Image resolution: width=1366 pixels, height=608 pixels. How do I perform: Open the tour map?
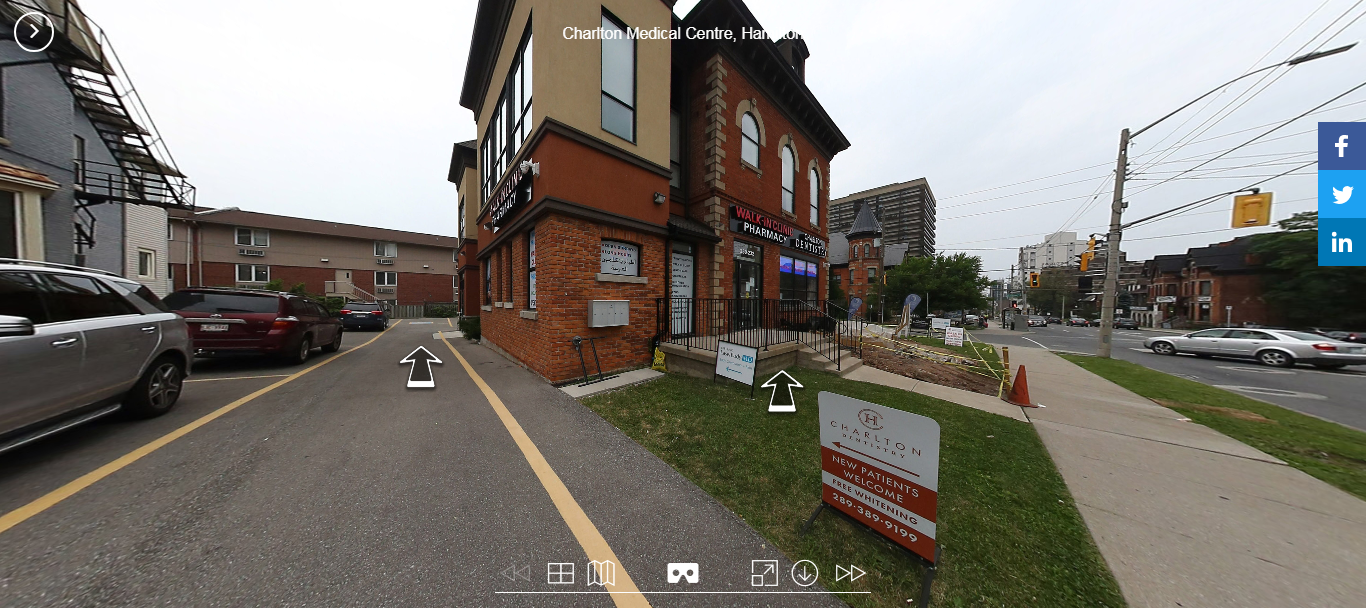[601, 573]
